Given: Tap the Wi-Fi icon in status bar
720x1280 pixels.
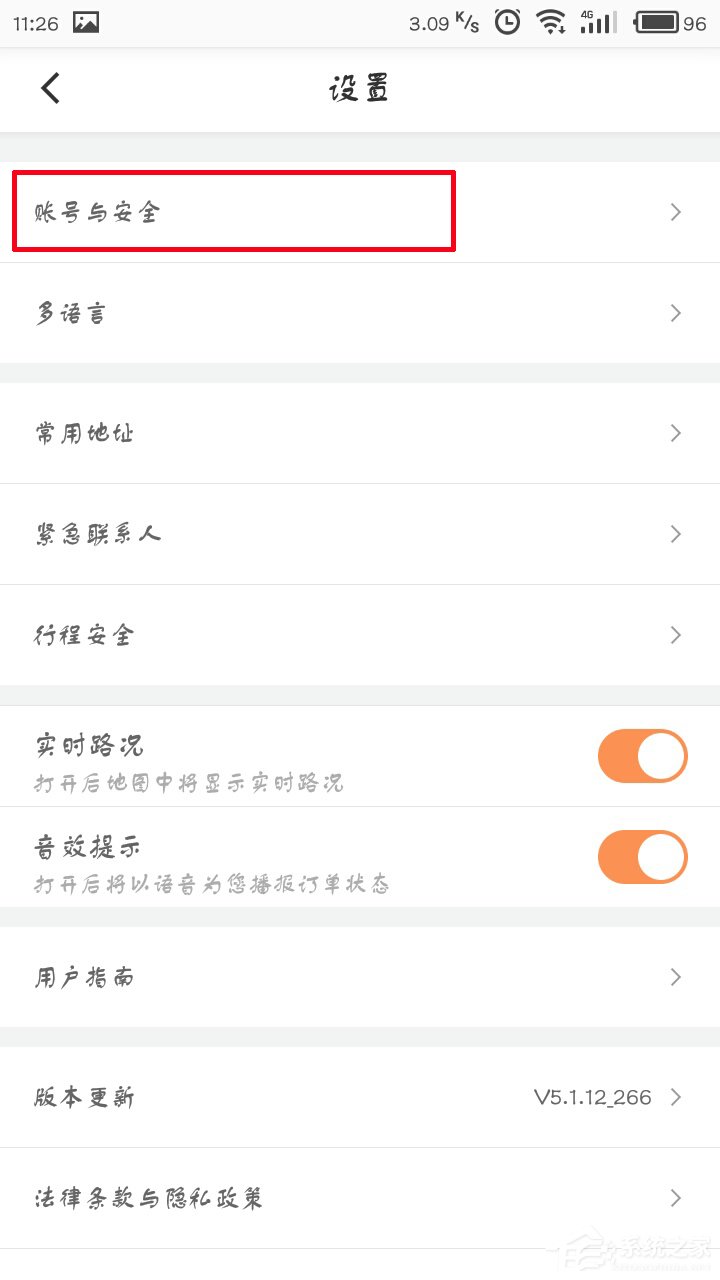Looking at the screenshot, I should [548, 22].
